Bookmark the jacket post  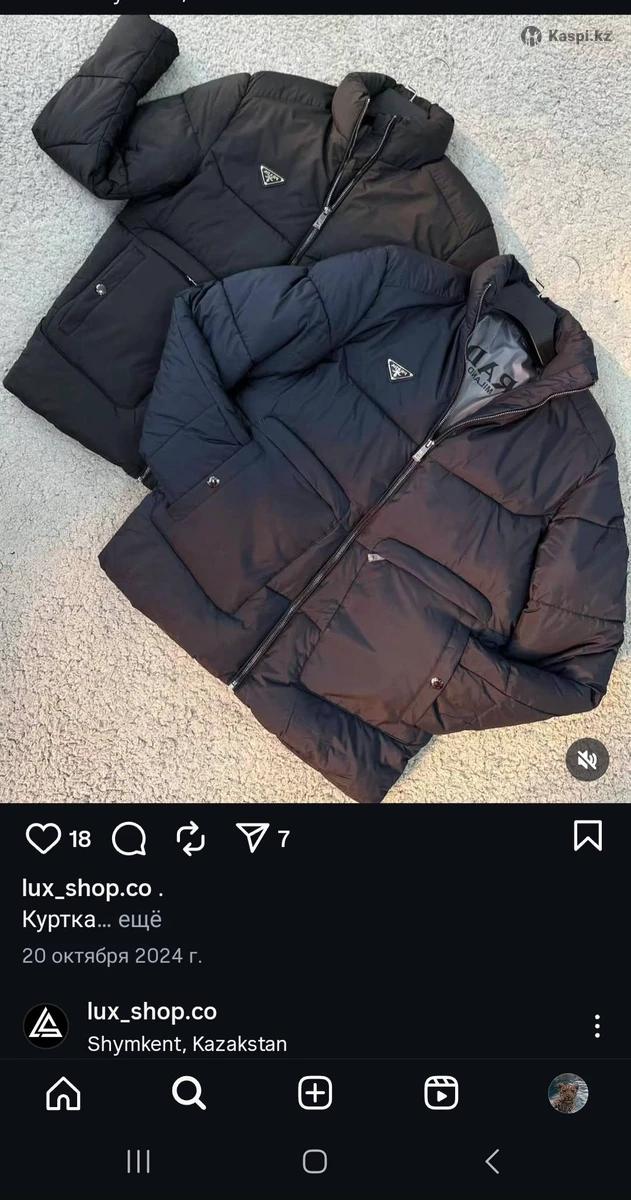(x=588, y=836)
